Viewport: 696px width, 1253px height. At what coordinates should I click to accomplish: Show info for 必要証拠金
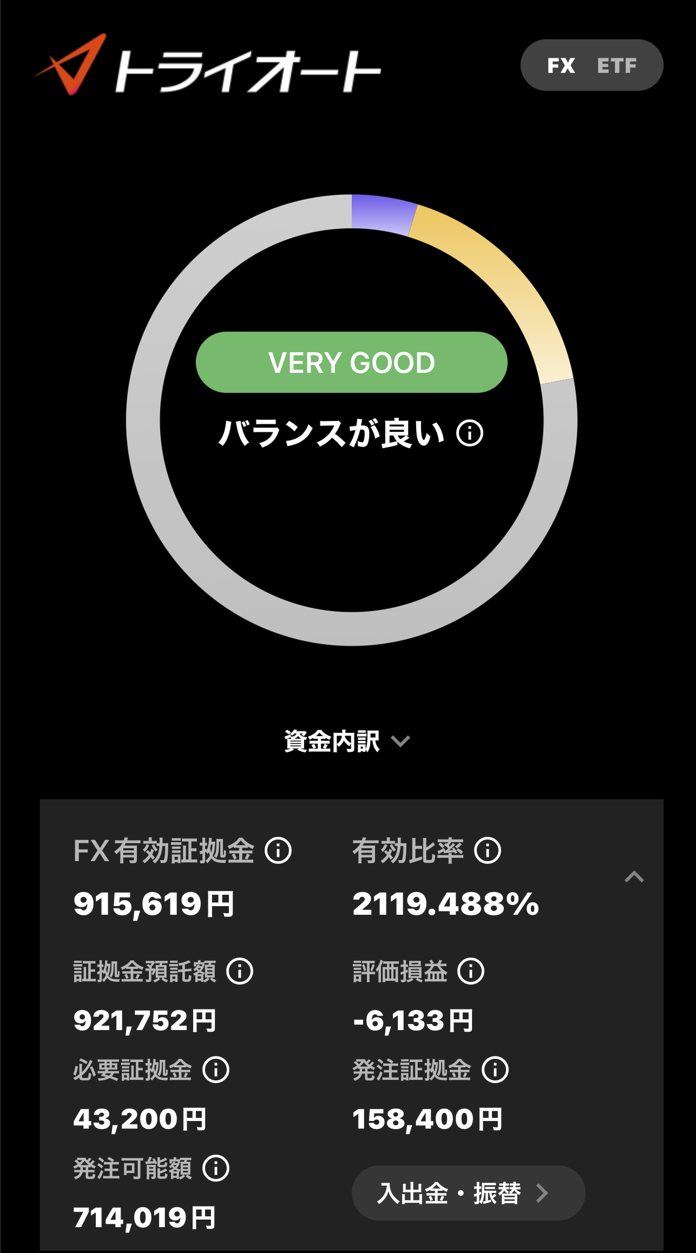click(216, 1070)
